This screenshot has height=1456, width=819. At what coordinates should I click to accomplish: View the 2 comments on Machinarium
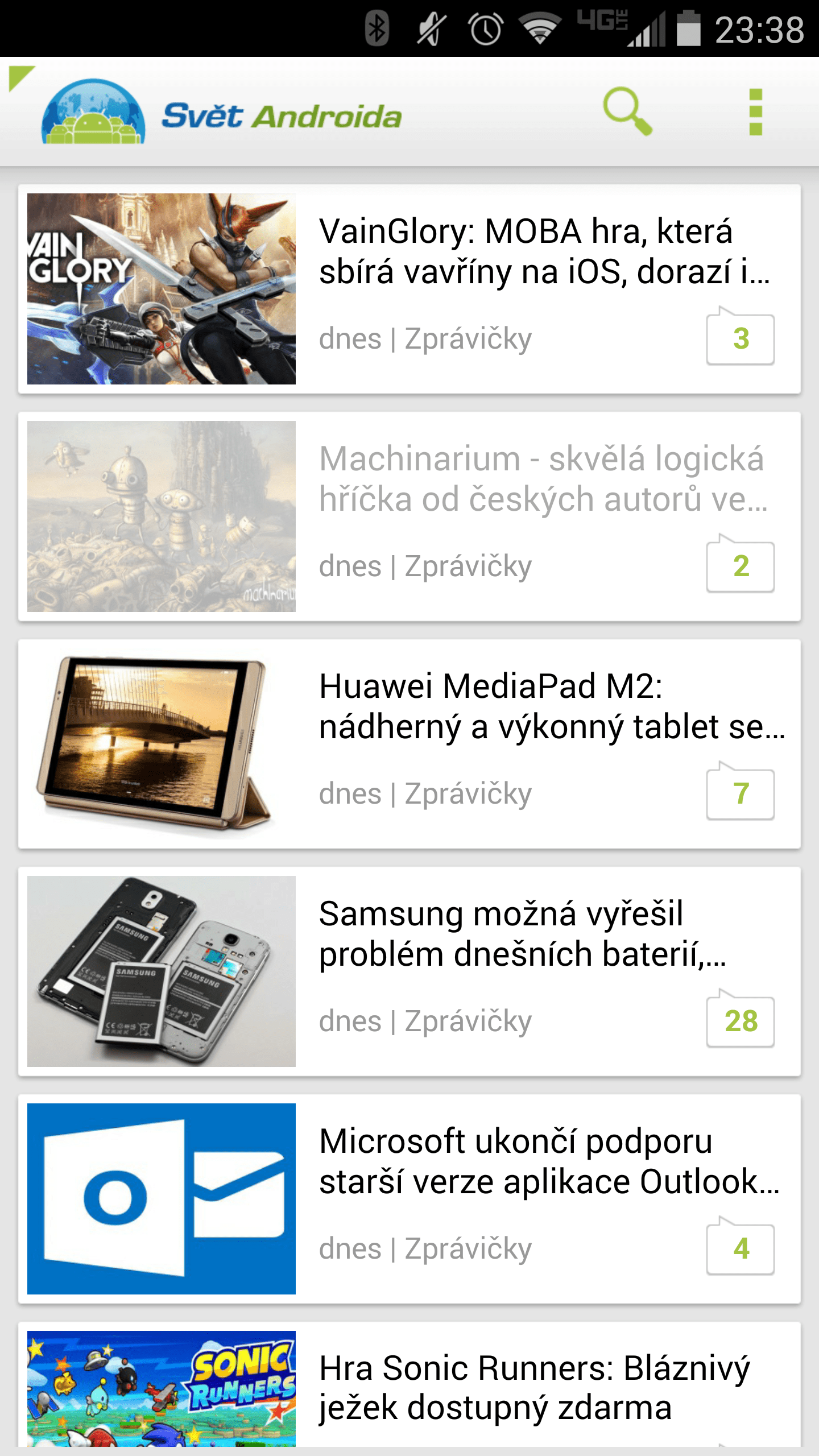click(741, 566)
